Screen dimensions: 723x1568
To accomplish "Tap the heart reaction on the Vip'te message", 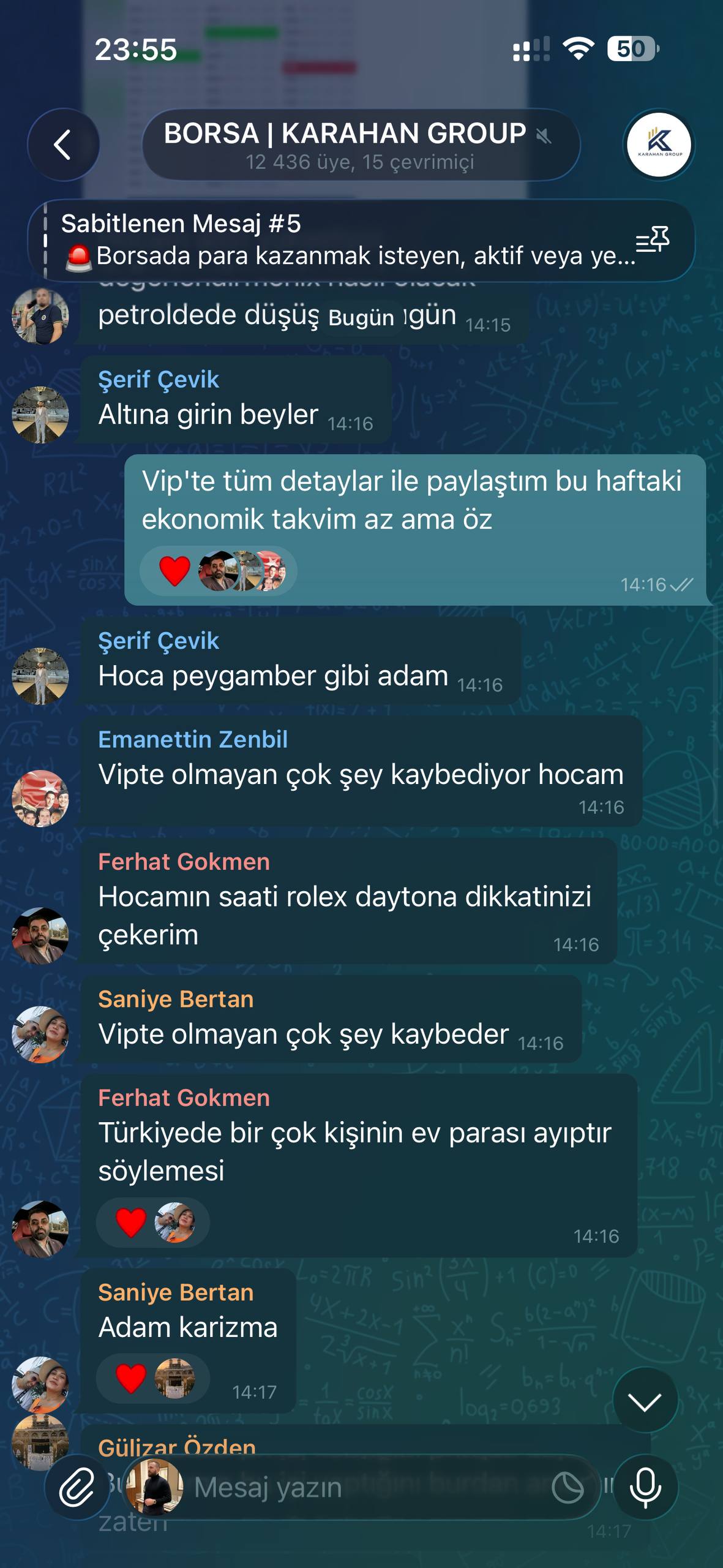I will tap(174, 571).
